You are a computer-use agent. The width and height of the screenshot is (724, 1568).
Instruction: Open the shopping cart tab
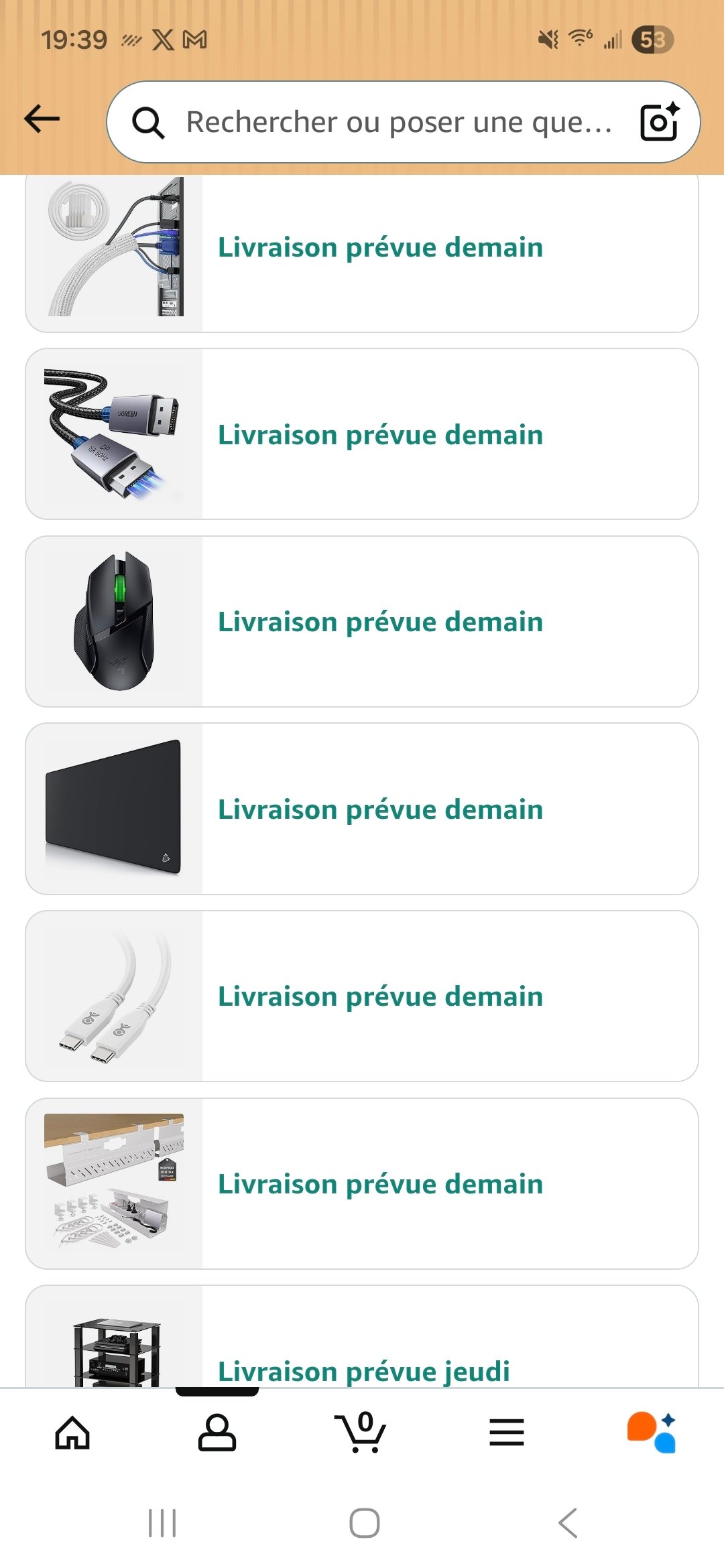coord(362,1433)
